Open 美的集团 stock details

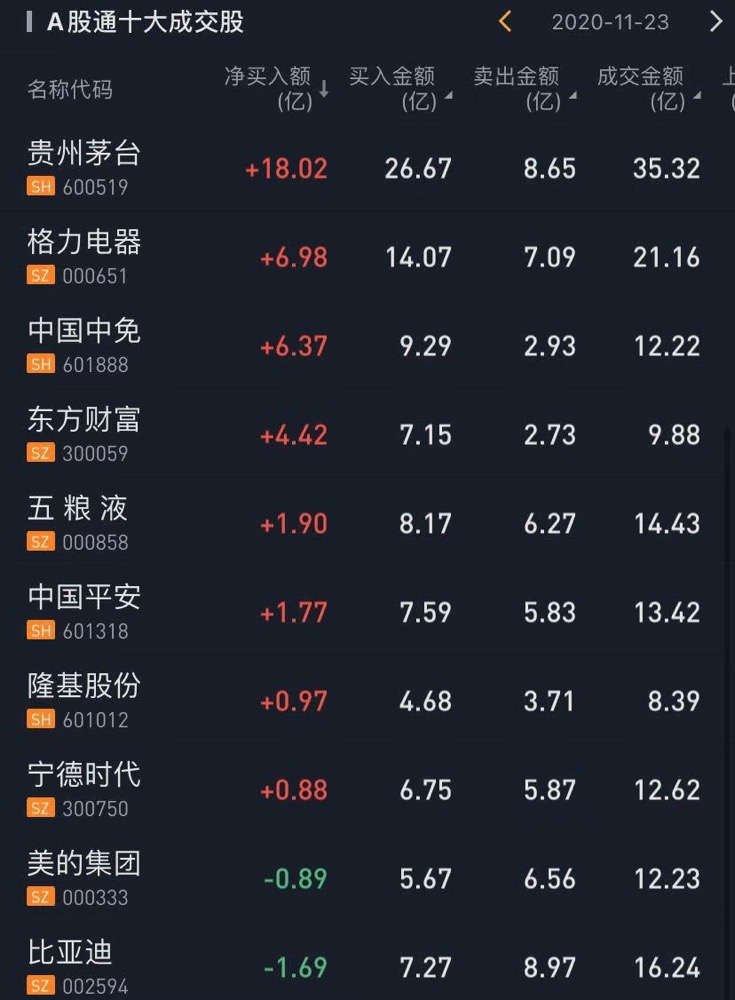(84, 877)
